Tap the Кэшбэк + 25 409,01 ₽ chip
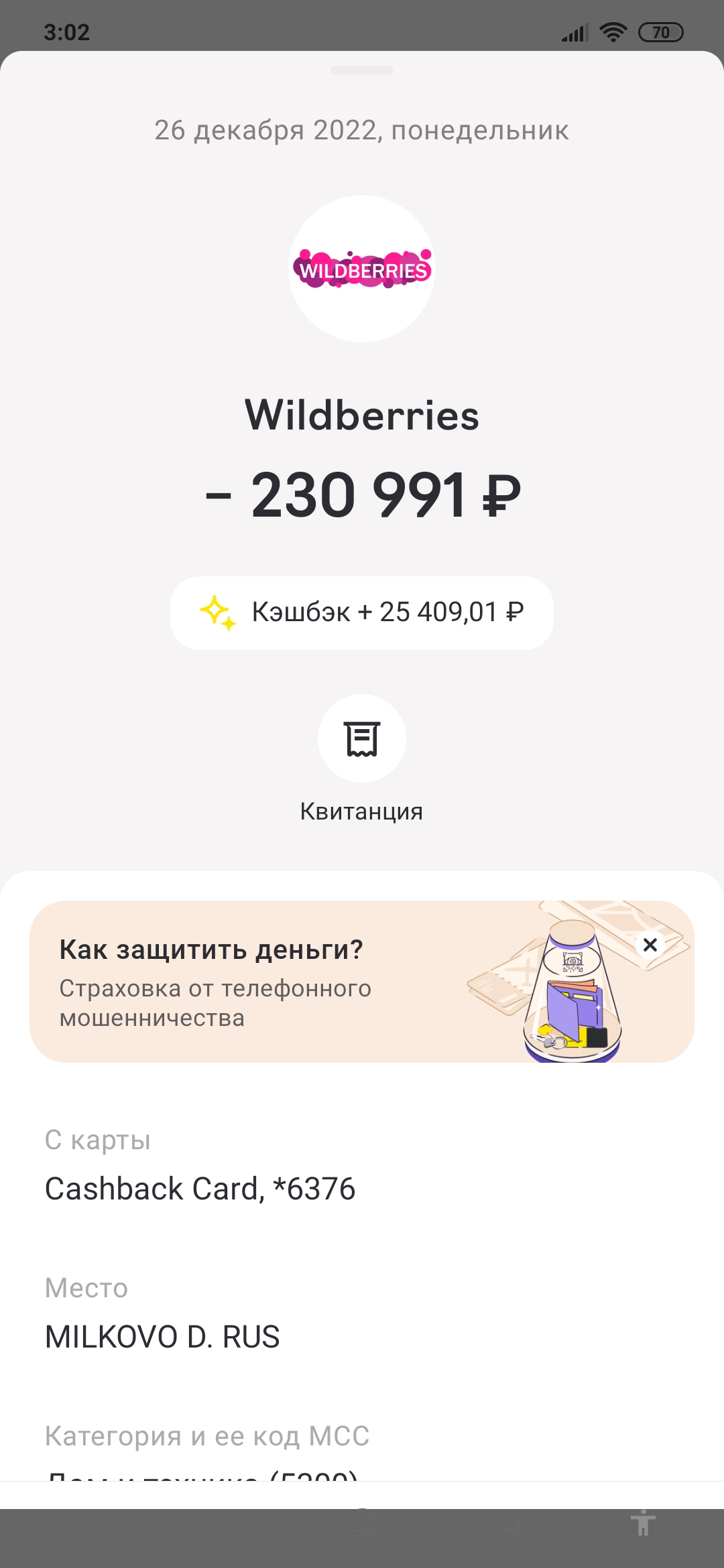Screen dimensions: 724x1568 click(362, 612)
